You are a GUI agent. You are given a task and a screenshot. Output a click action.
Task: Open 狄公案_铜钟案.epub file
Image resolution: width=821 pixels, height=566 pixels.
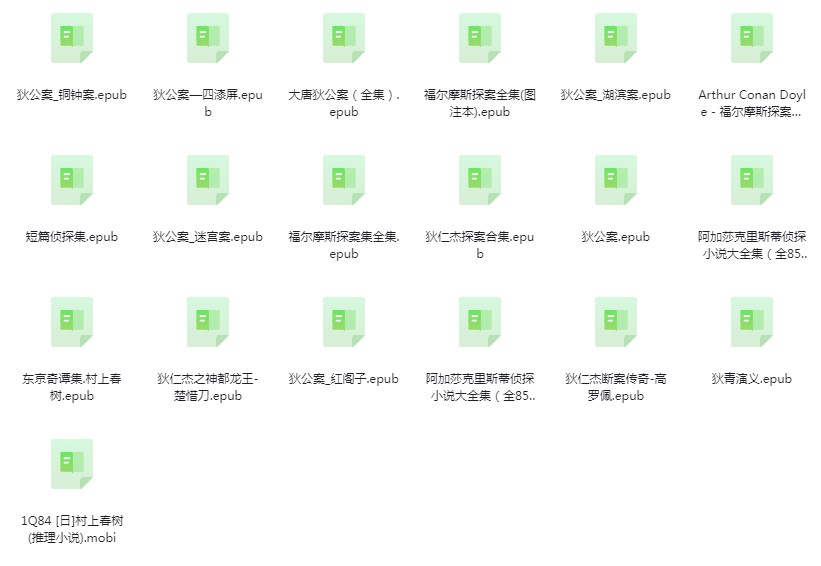(x=72, y=38)
